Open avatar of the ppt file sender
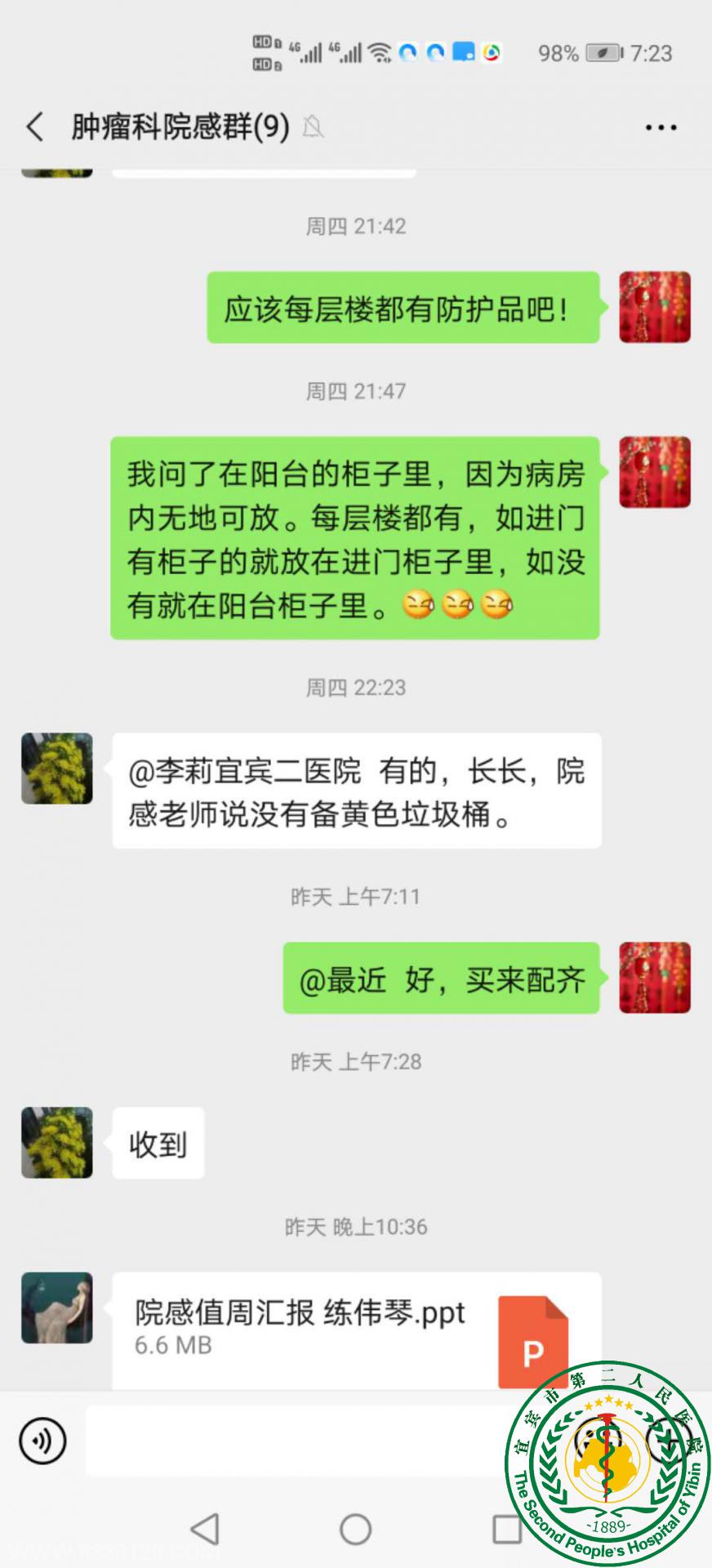 tap(56, 1307)
